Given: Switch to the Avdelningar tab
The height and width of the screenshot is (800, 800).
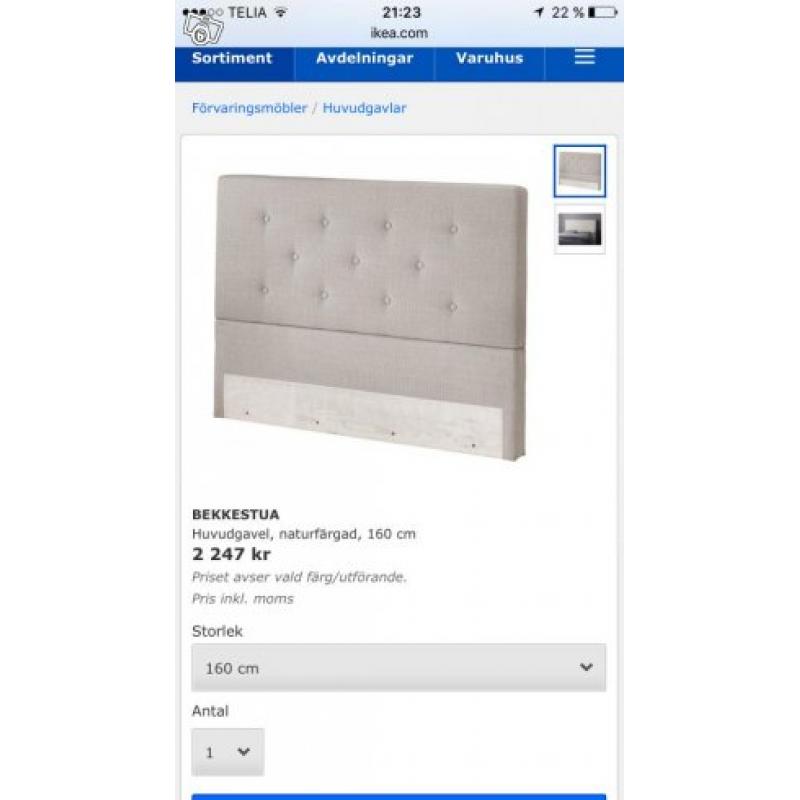Looking at the screenshot, I should click(x=364, y=58).
